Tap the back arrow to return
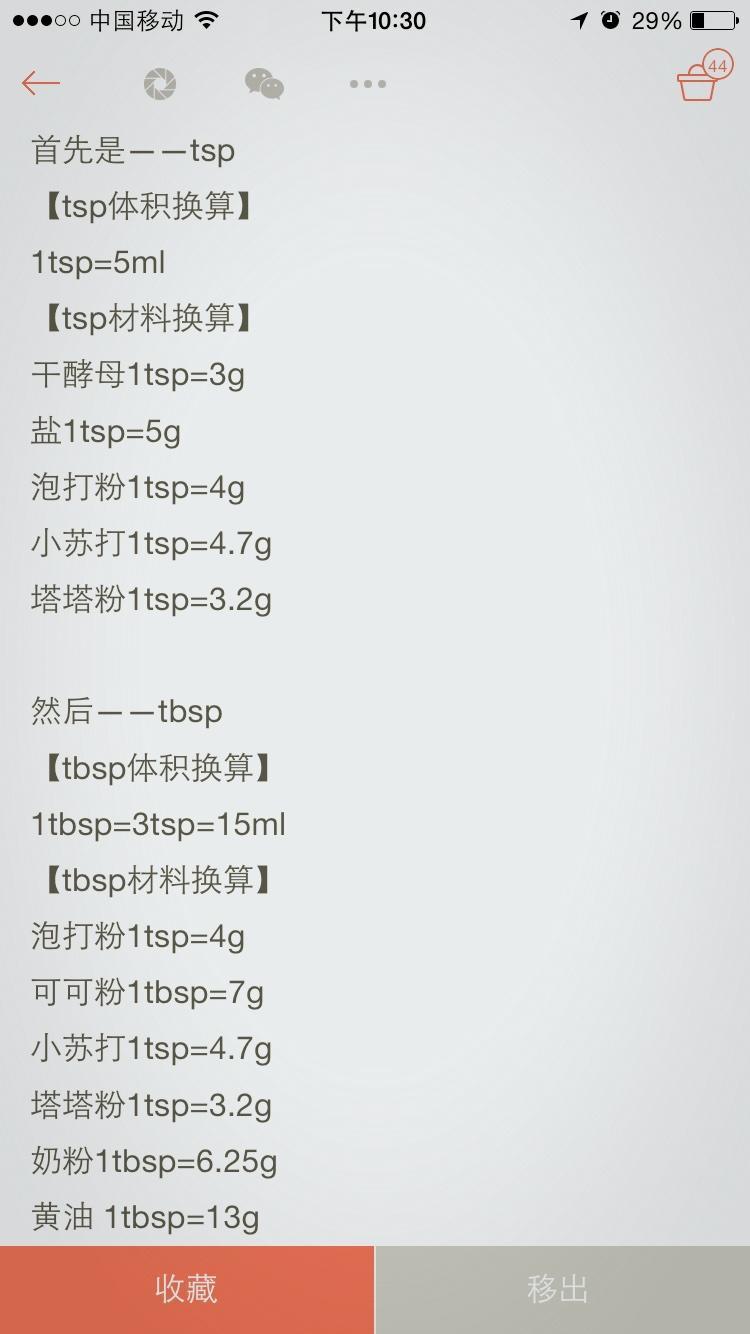The height and width of the screenshot is (1334, 750). 39,84
